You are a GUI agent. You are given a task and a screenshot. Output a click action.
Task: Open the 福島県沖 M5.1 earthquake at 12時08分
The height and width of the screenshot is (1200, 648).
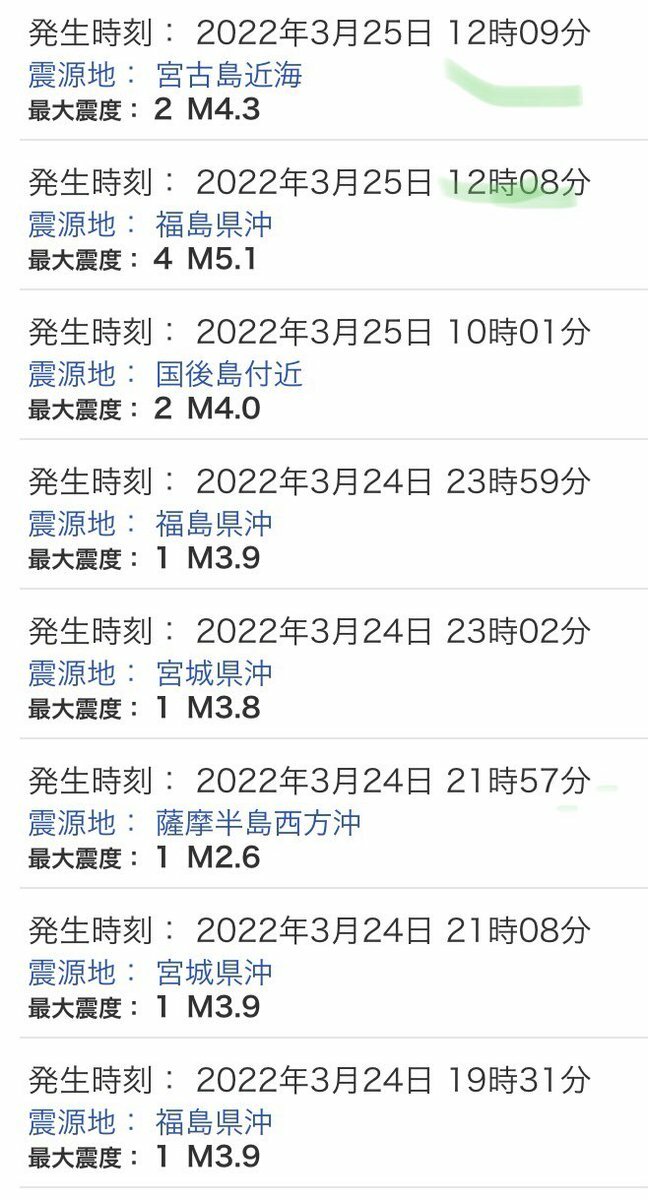(x=324, y=215)
